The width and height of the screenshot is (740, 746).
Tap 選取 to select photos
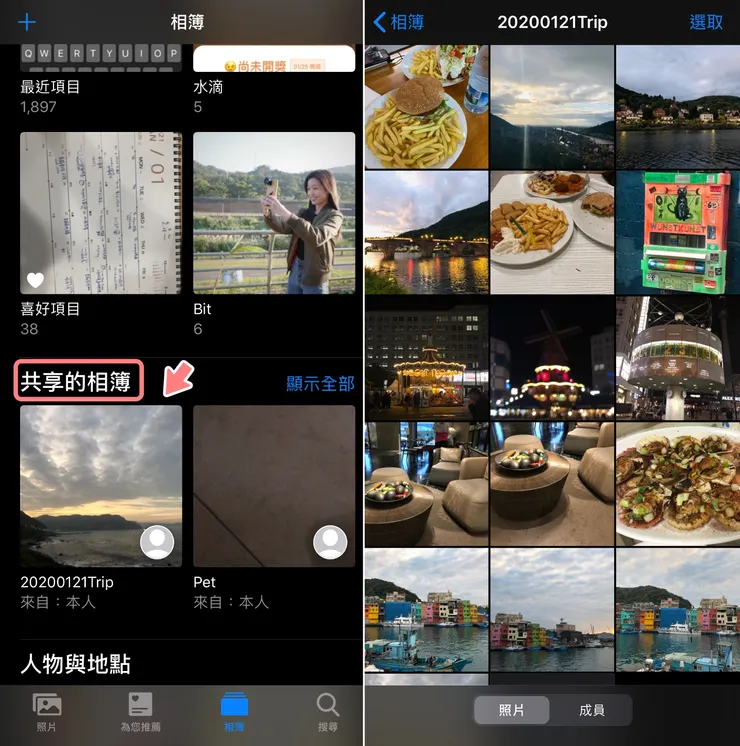[x=706, y=22]
